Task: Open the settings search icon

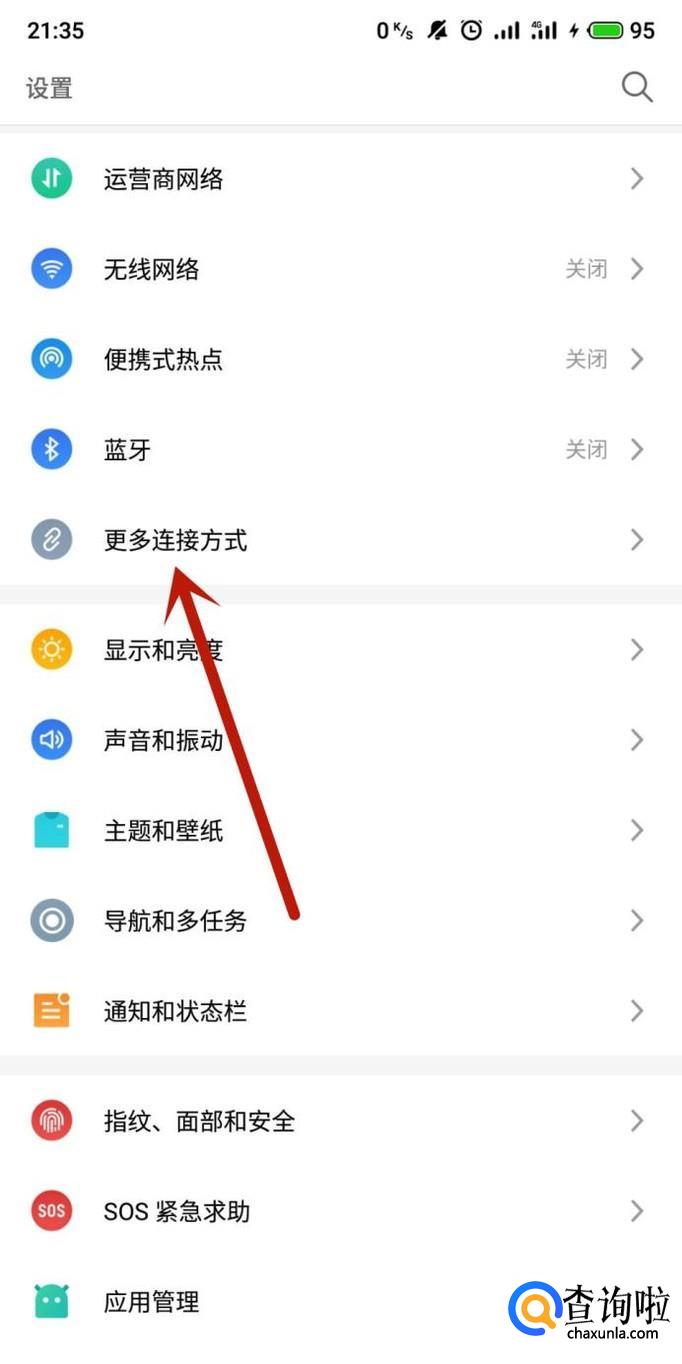Action: (x=637, y=87)
